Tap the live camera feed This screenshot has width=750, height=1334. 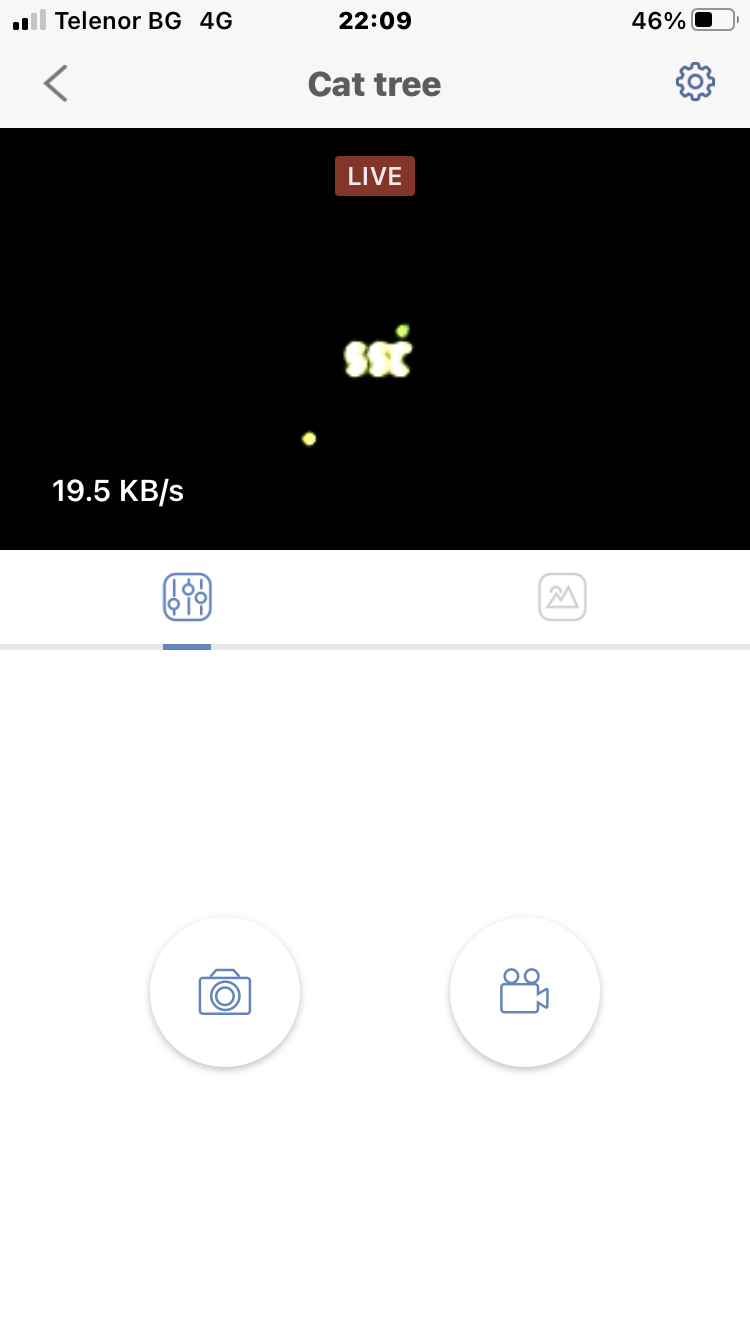pos(375,340)
